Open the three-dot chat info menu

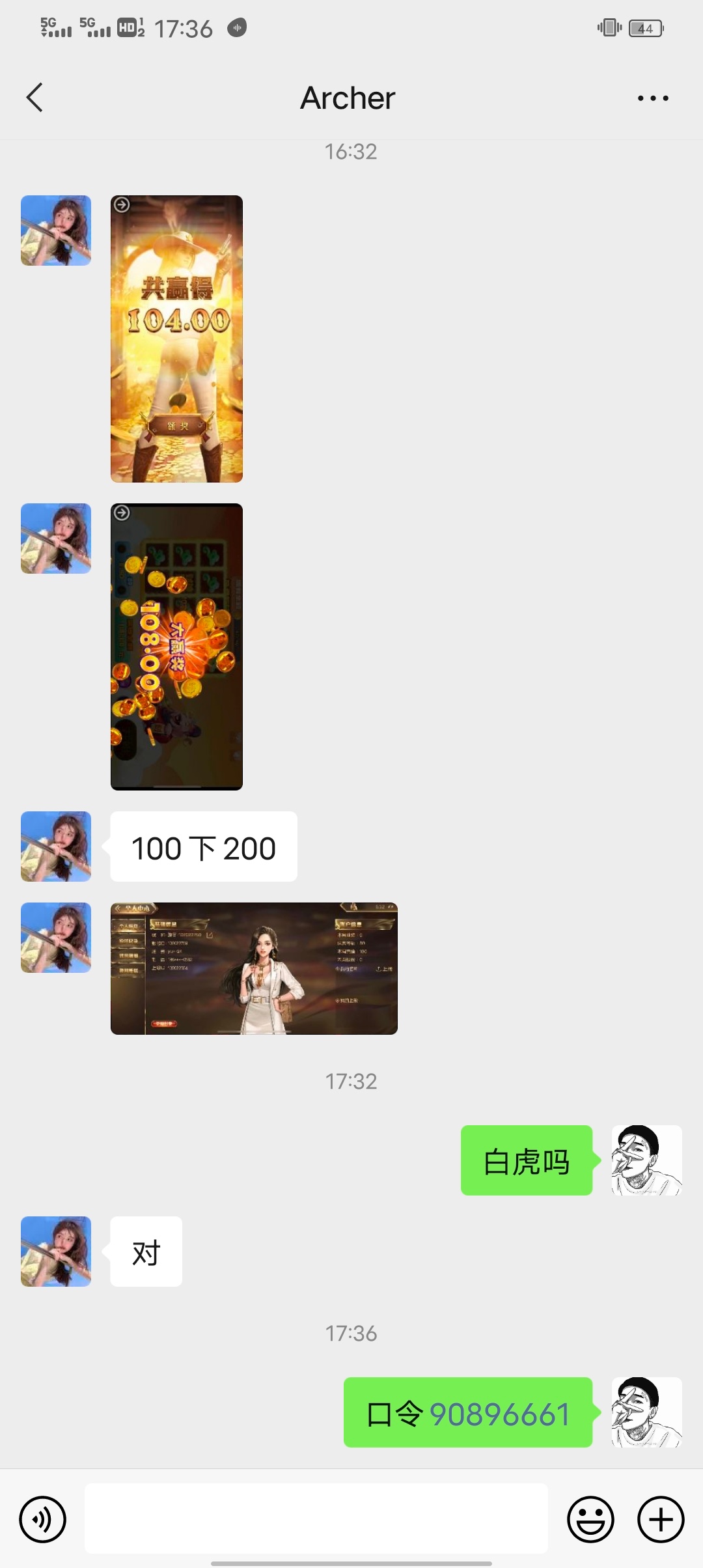652,98
